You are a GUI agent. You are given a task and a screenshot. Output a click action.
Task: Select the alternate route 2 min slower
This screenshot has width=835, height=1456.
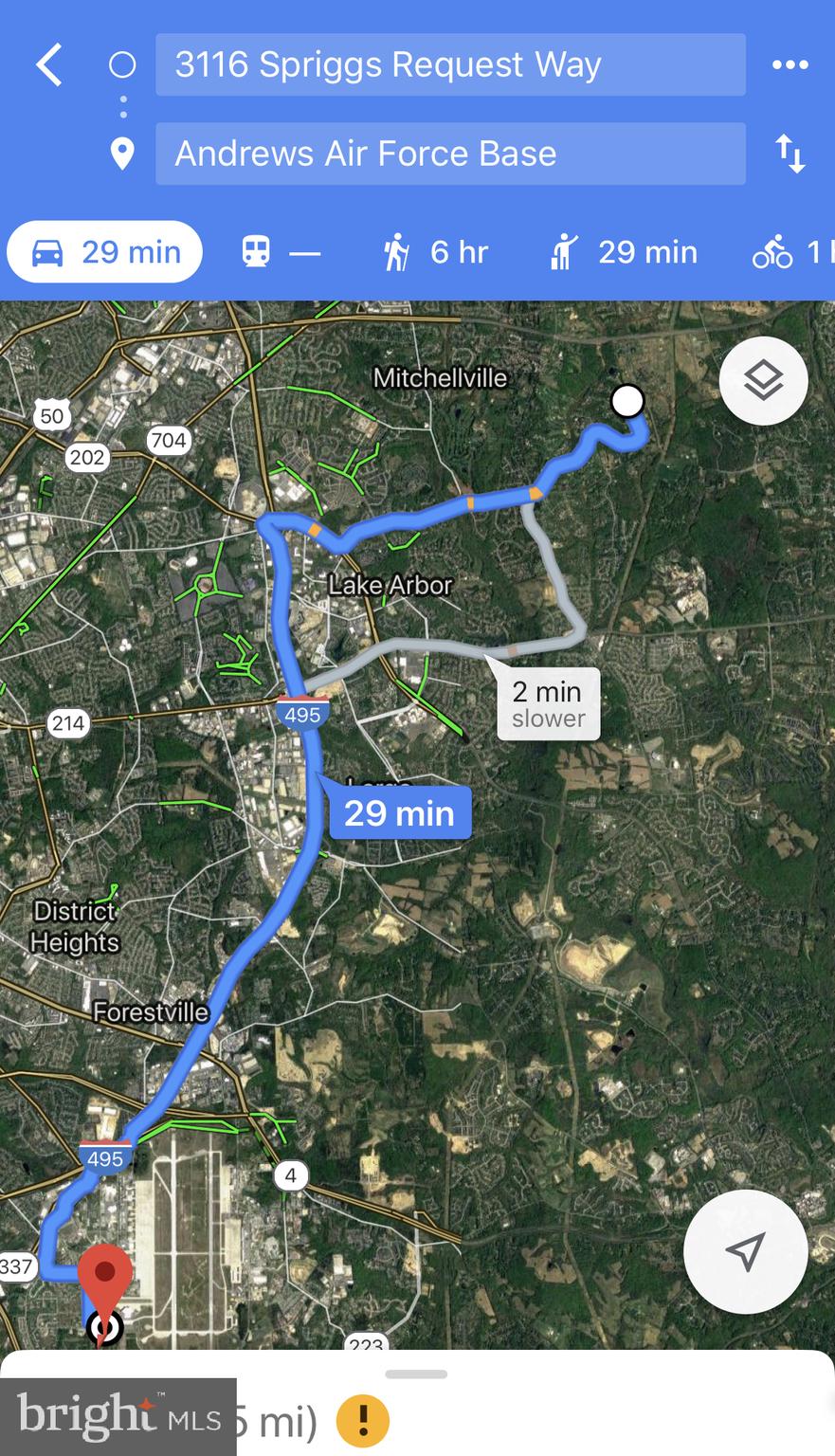(x=548, y=703)
